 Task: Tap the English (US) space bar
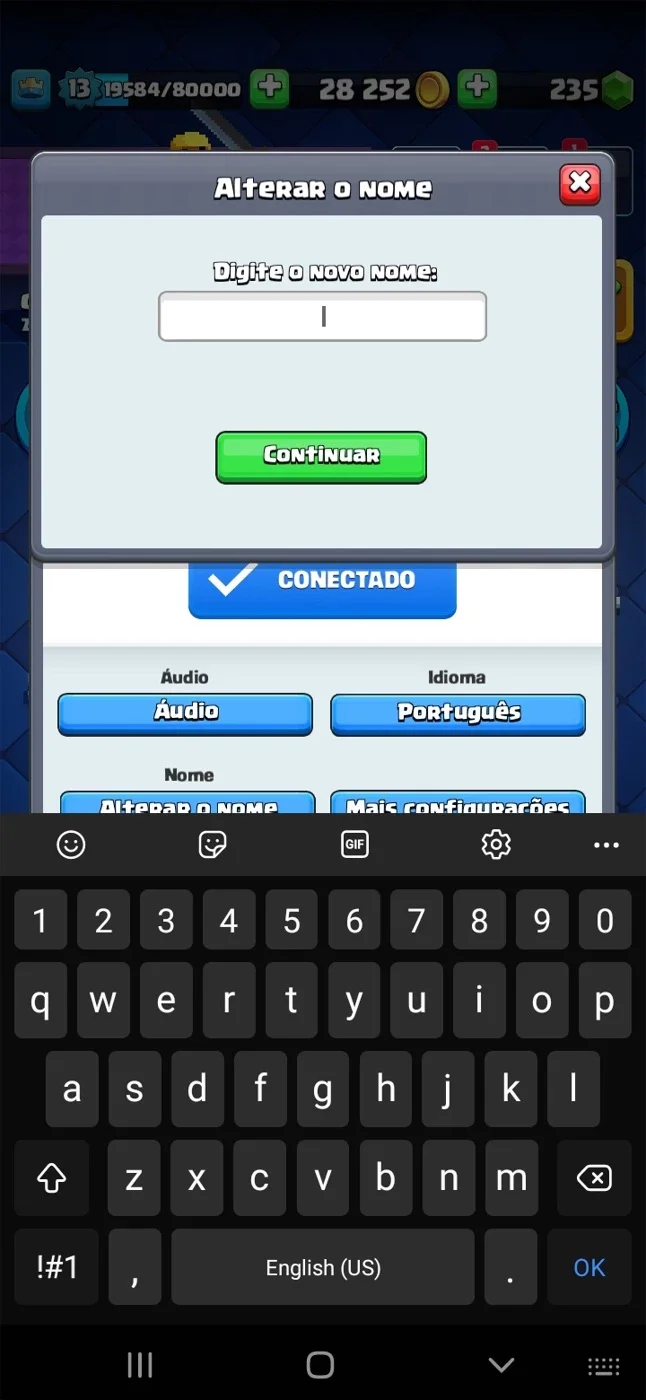323,1268
